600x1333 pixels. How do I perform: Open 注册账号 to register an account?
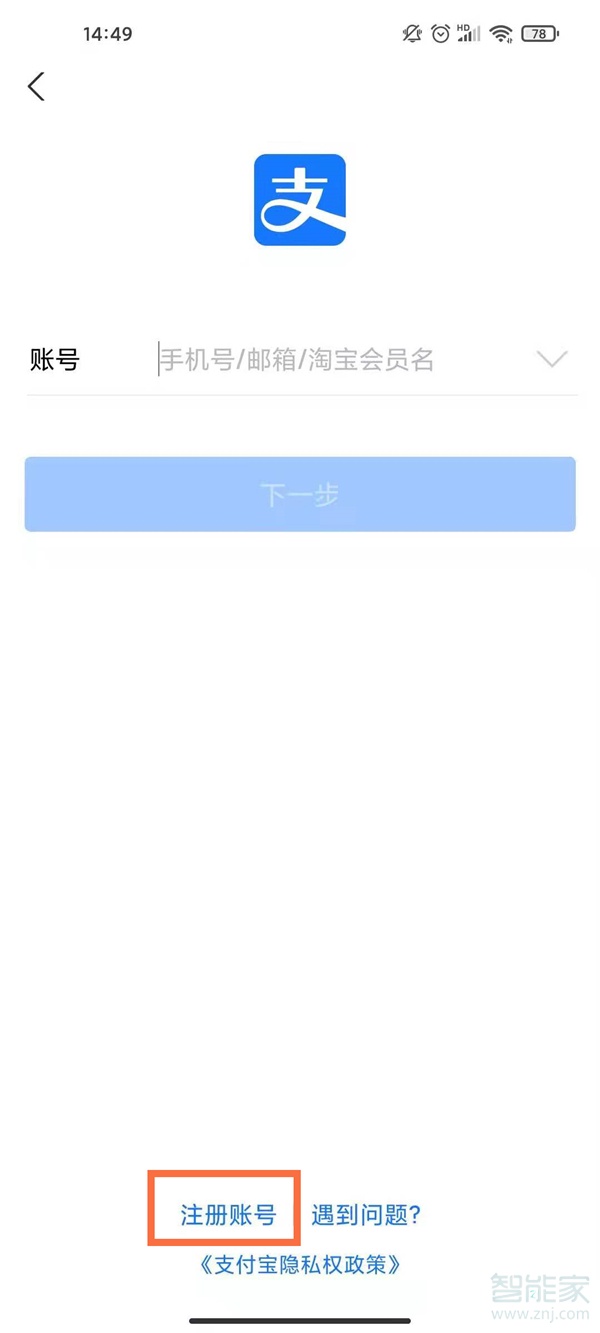227,1215
